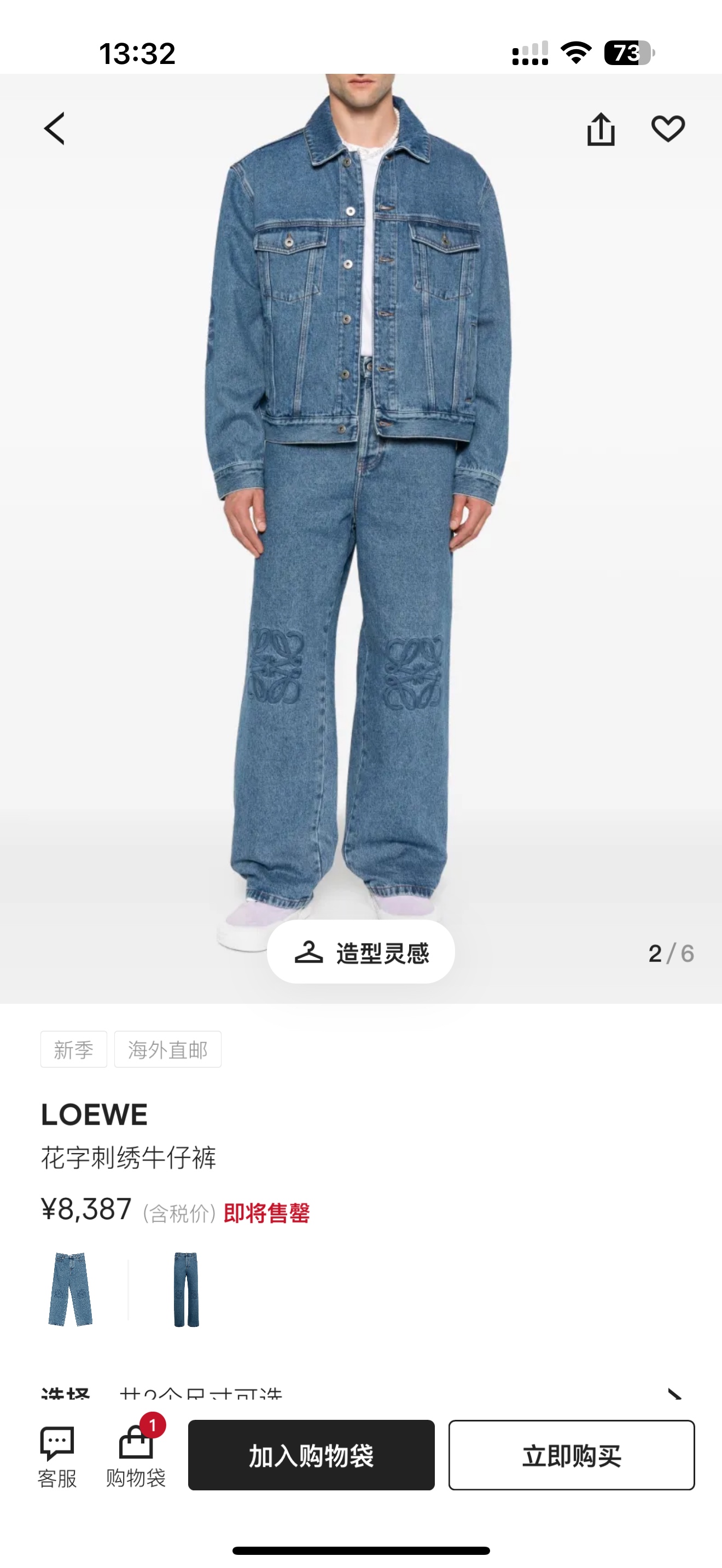This screenshot has height=1568, width=722.
Task: Expand the size selection row
Action: coord(674,1394)
